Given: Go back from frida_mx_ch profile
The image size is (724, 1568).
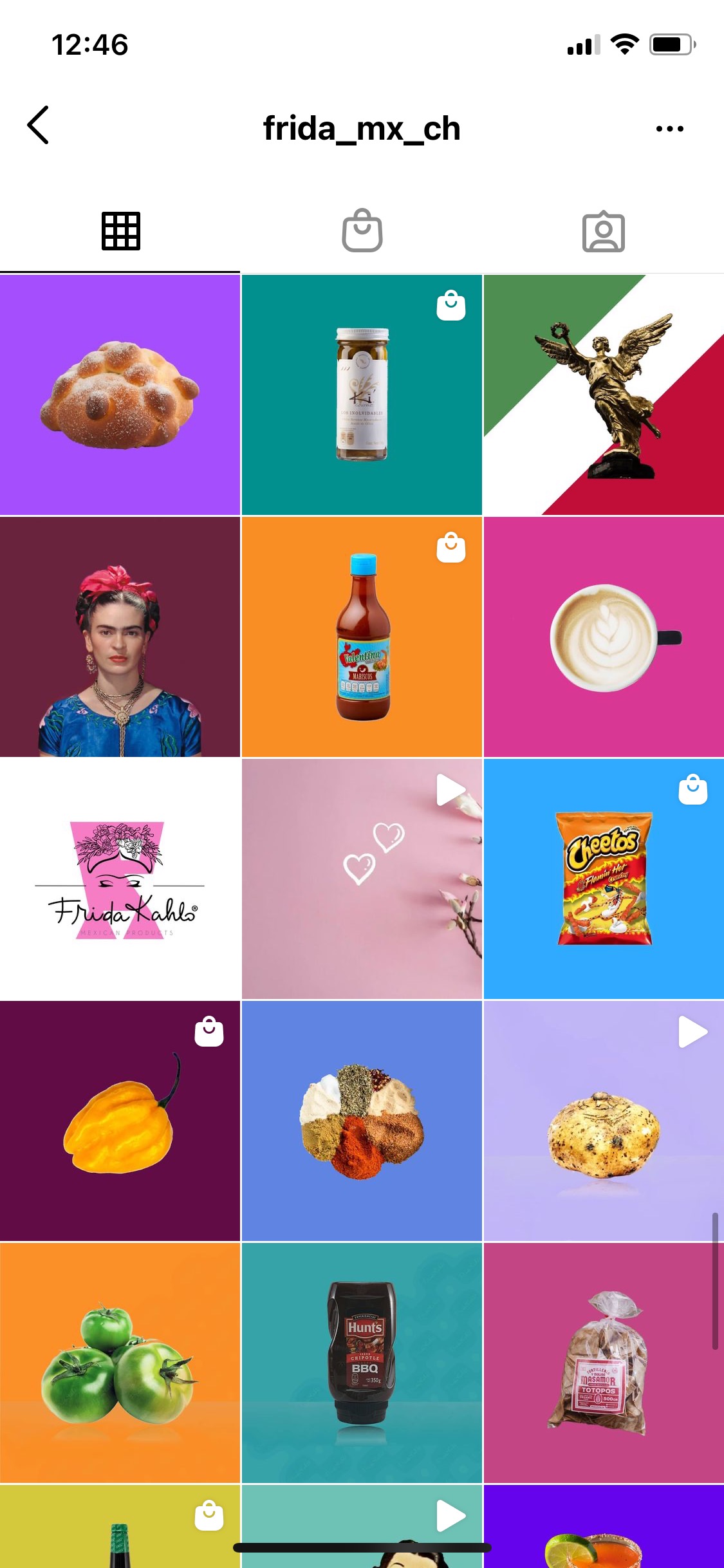Looking at the screenshot, I should [x=38, y=126].
